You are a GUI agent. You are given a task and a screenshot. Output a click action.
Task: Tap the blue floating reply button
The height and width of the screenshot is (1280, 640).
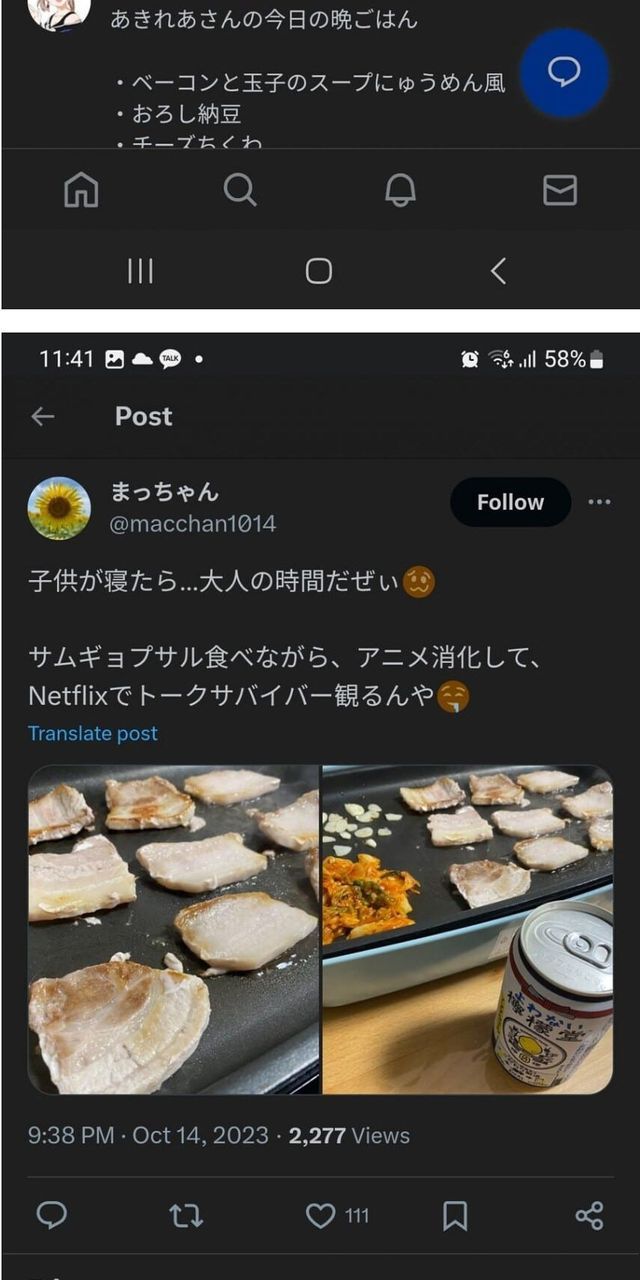point(565,73)
